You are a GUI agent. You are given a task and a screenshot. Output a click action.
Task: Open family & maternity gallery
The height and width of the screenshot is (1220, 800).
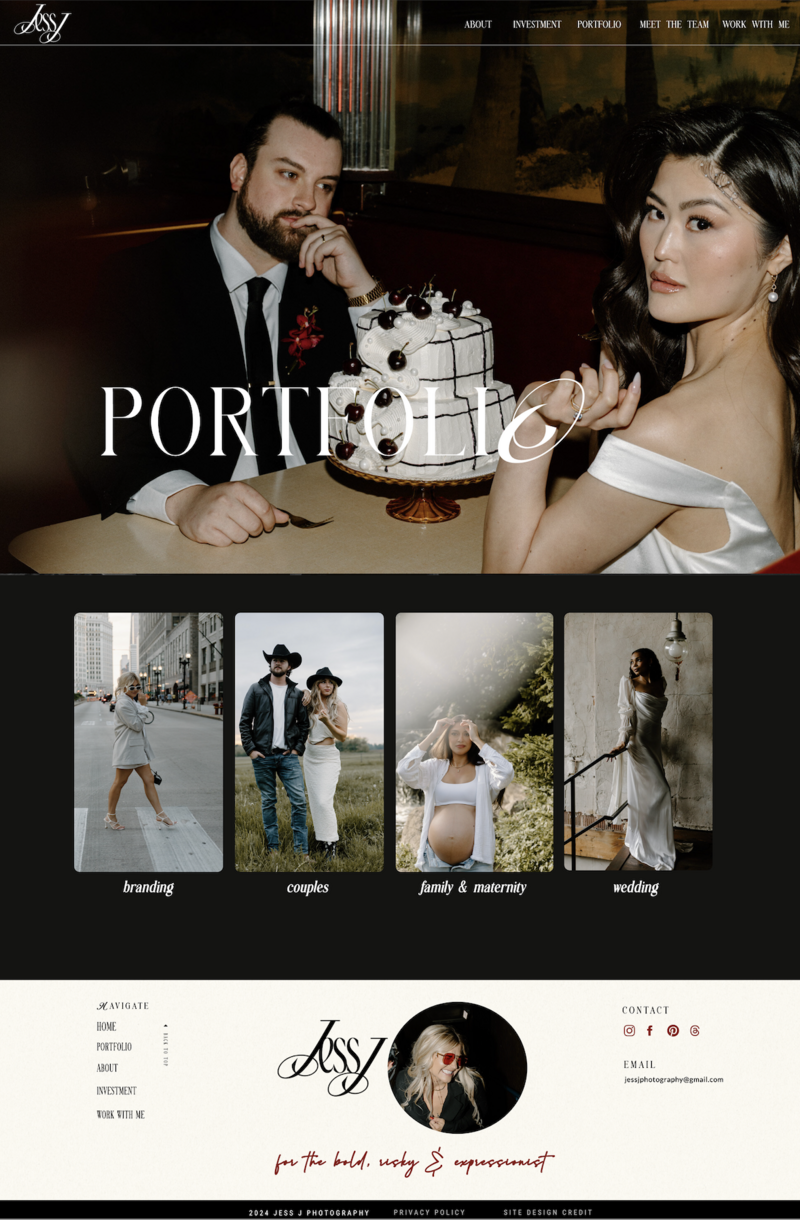pyautogui.click(x=474, y=742)
